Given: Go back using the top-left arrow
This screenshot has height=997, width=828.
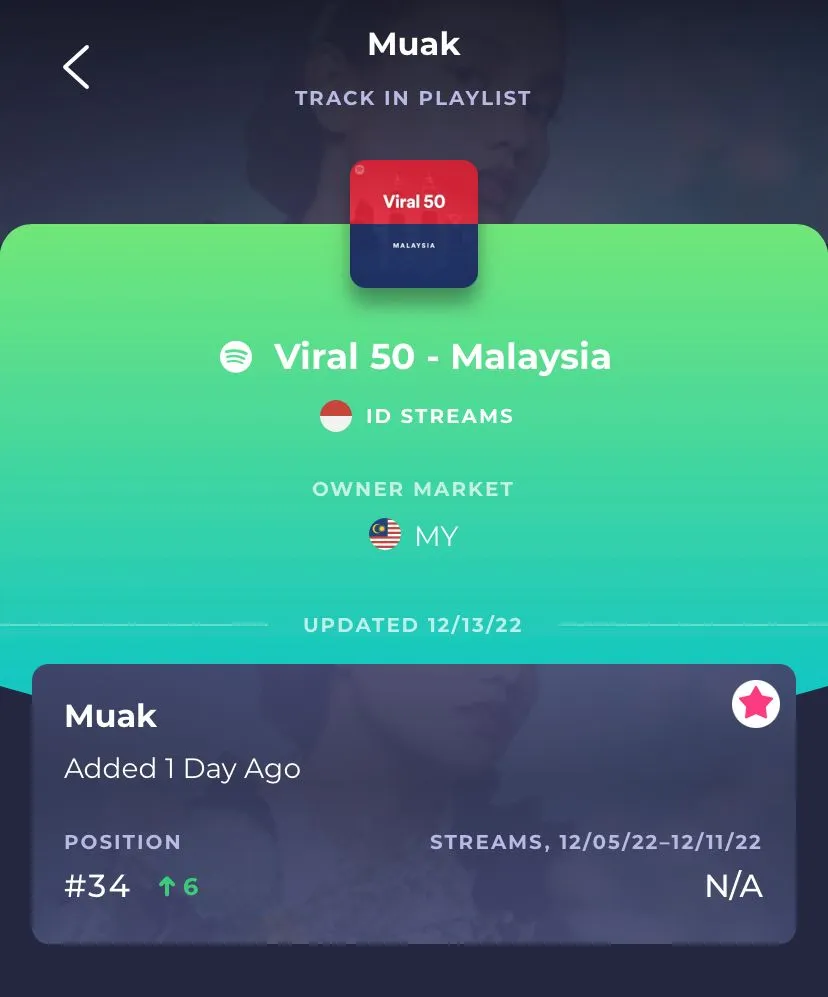Looking at the screenshot, I should pos(76,67).
